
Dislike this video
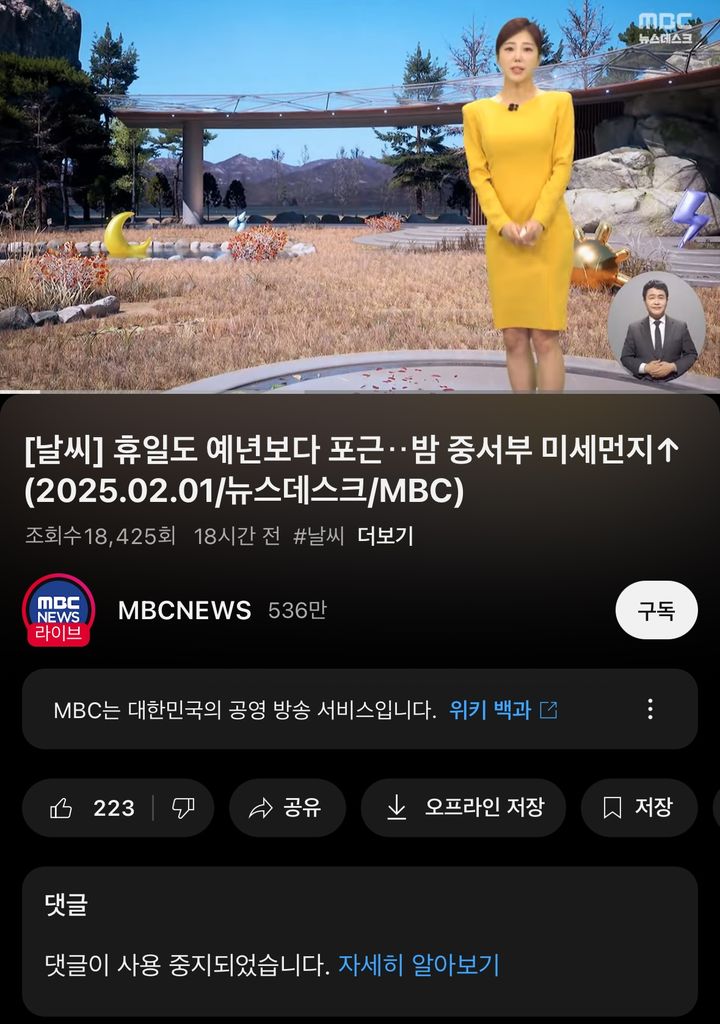183,808
